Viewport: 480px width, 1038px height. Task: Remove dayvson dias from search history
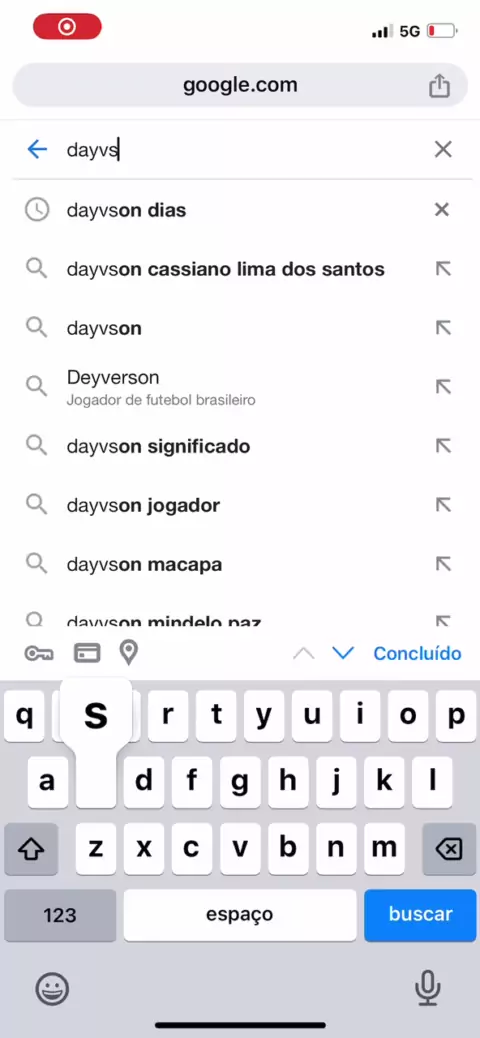tap(442, 210)
